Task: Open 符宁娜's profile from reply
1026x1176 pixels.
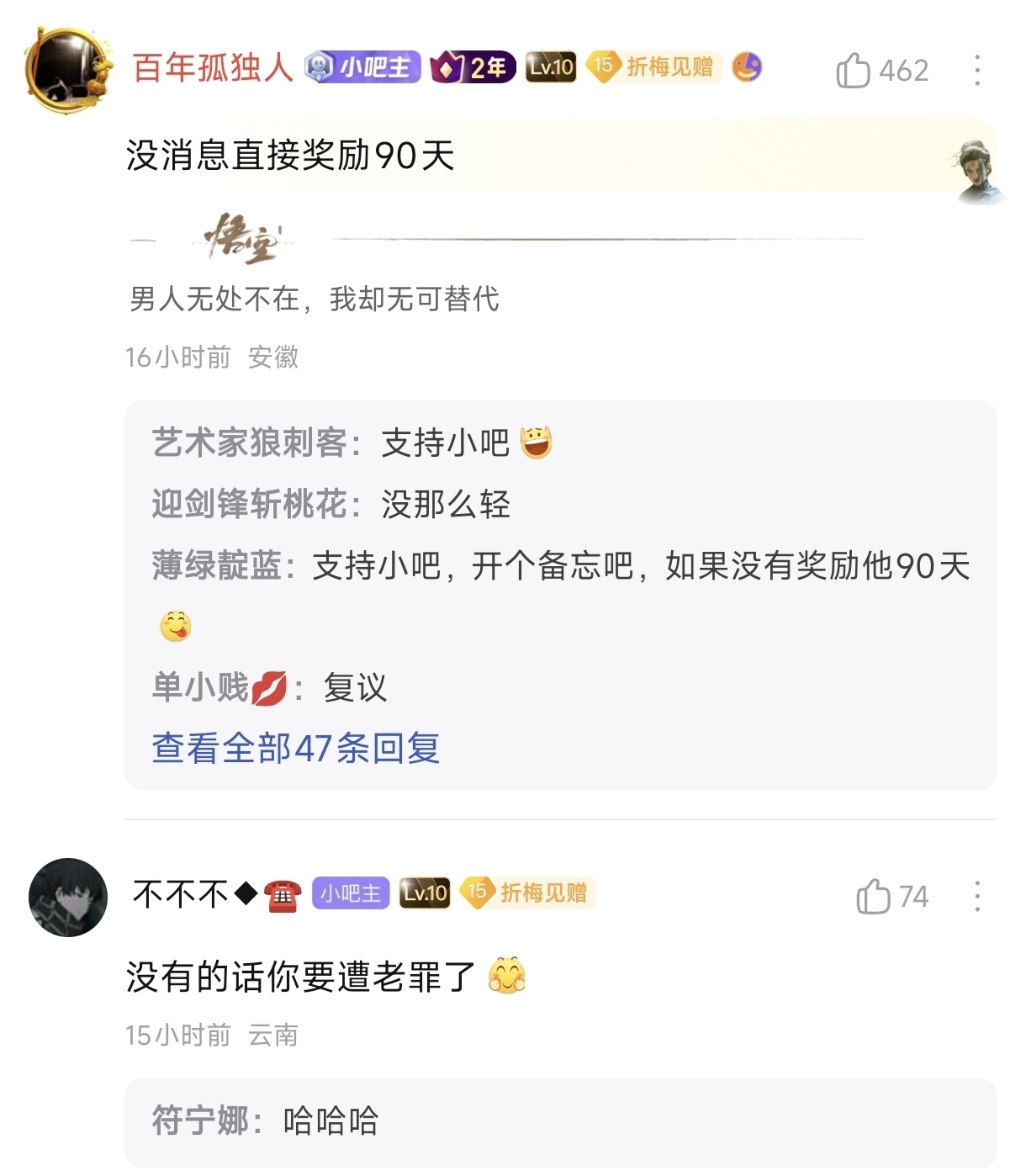Action: pos(200,1121)
